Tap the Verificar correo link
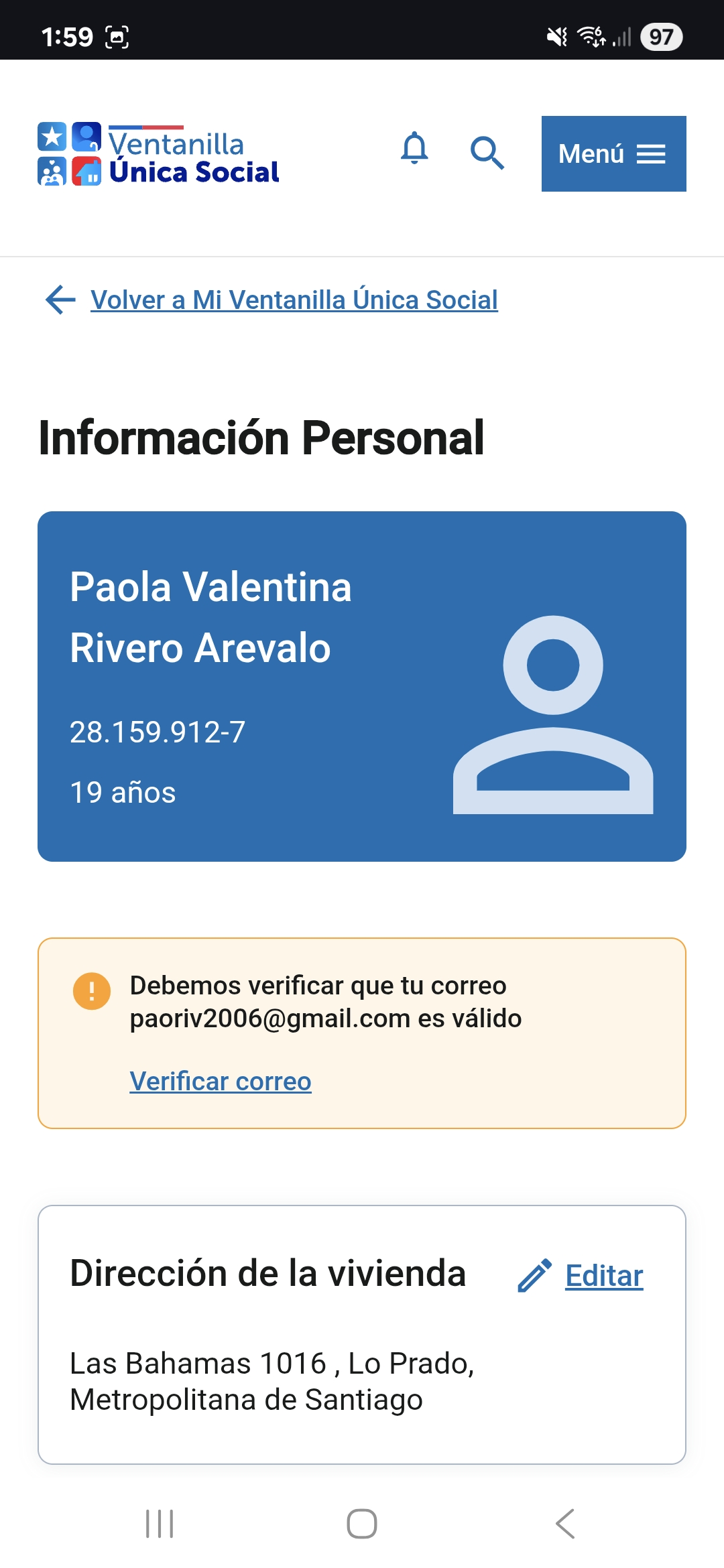The image size is (724, 1568). [221, 1082]
